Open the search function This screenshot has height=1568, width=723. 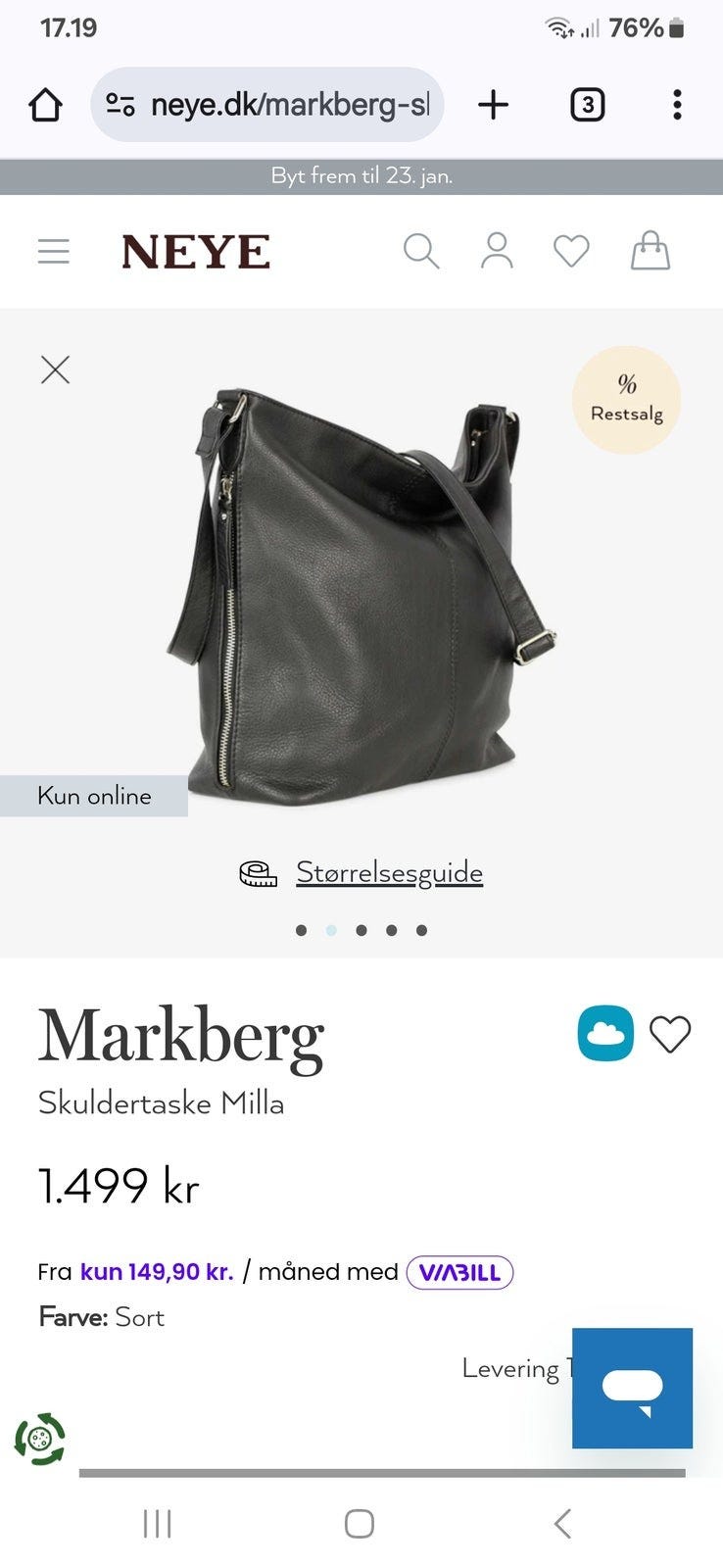click(x=421, y=251)
